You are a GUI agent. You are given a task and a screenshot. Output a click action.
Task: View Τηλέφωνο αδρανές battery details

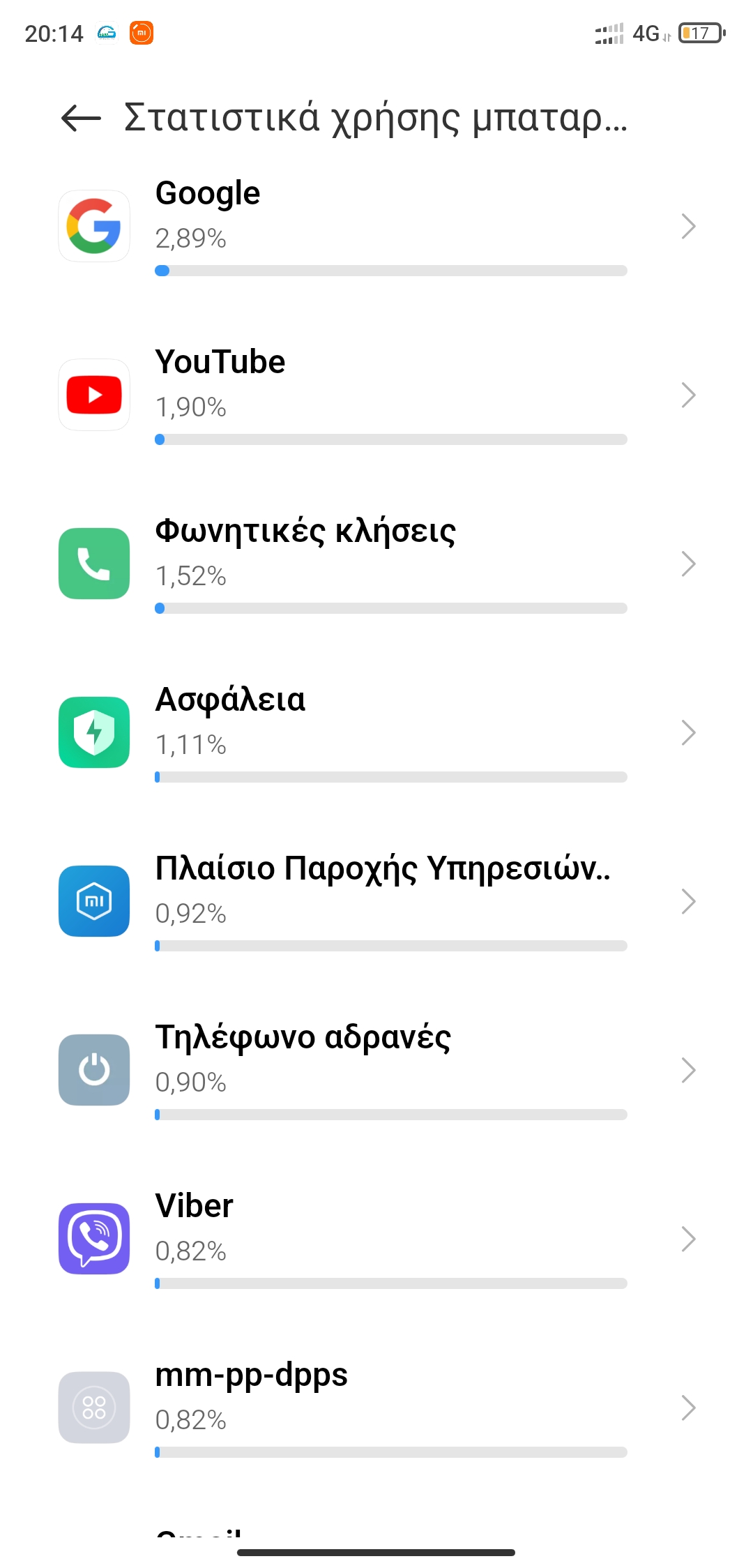pyautogui.click(x=376, y=1070)
